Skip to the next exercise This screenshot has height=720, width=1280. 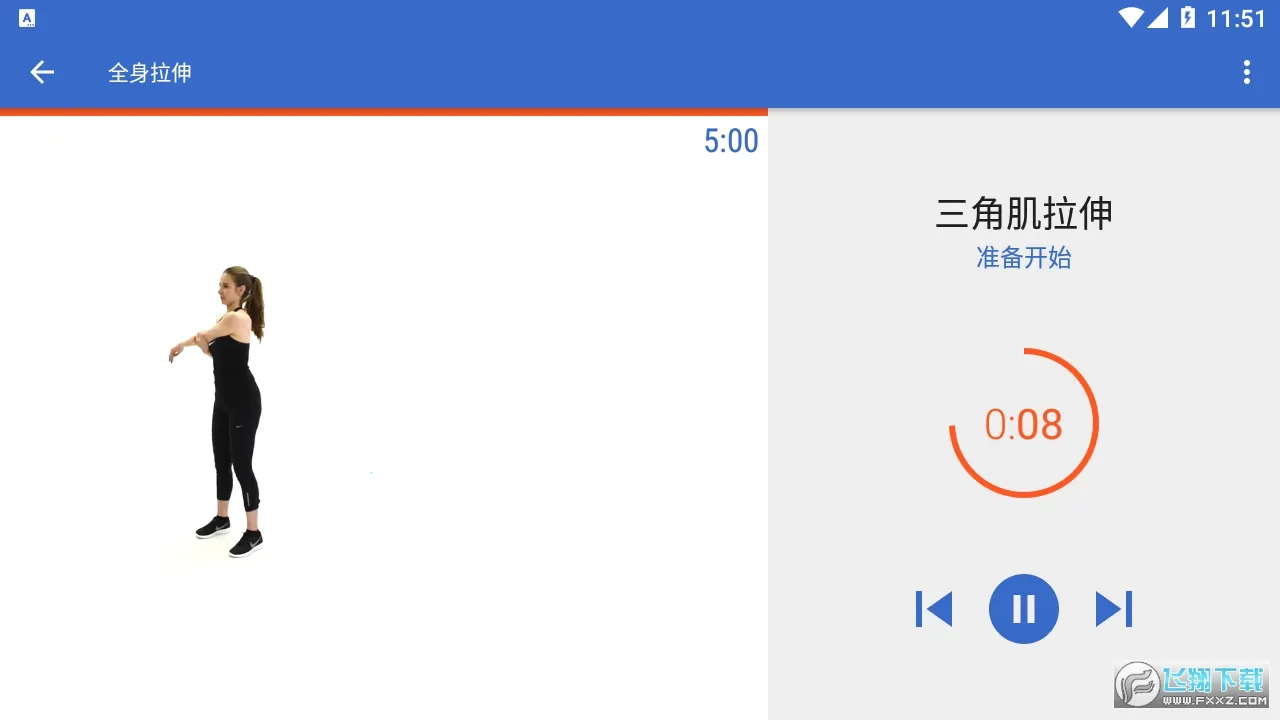coord(1114,608)
